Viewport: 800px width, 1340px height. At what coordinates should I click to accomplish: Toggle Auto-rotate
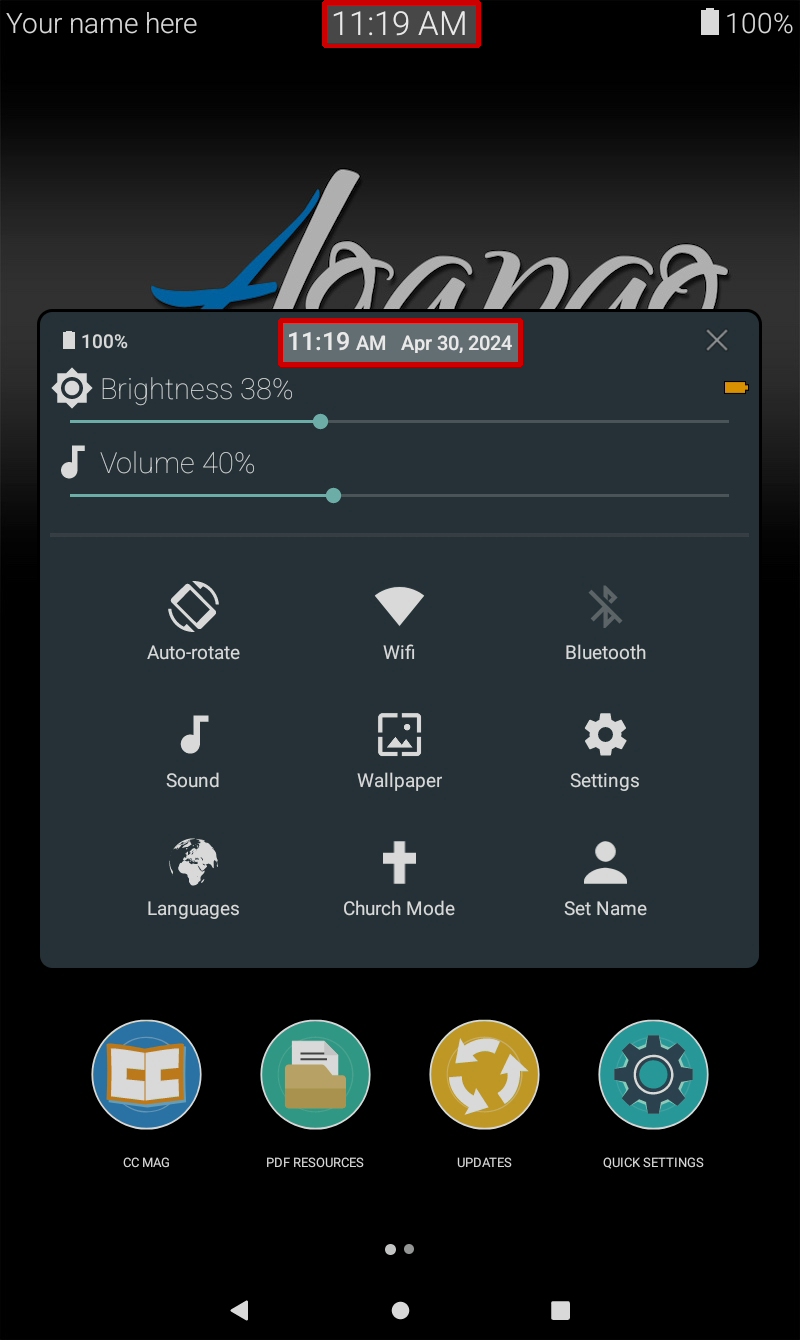[193, 622]
